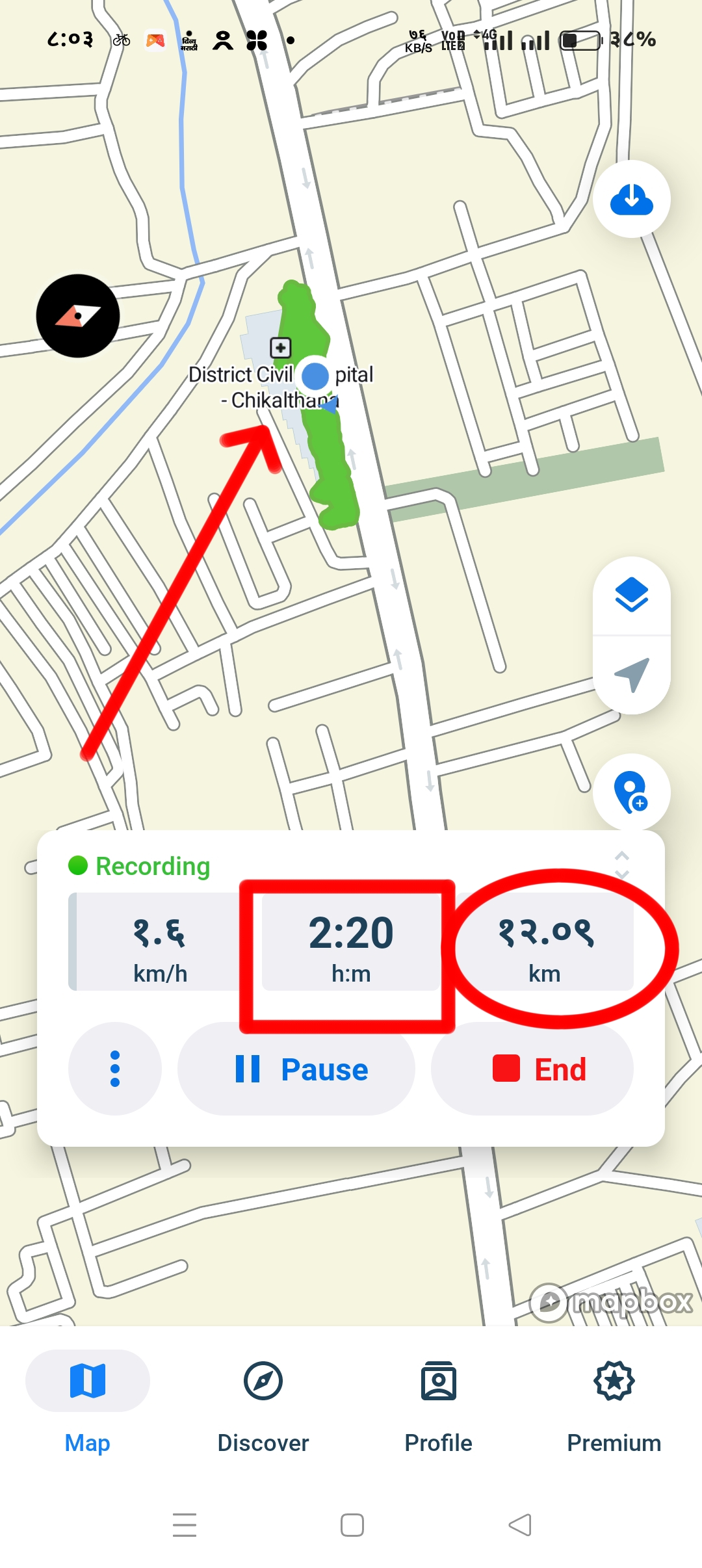
Task: Open the Premium tab
Action: tap(614, 1403)
